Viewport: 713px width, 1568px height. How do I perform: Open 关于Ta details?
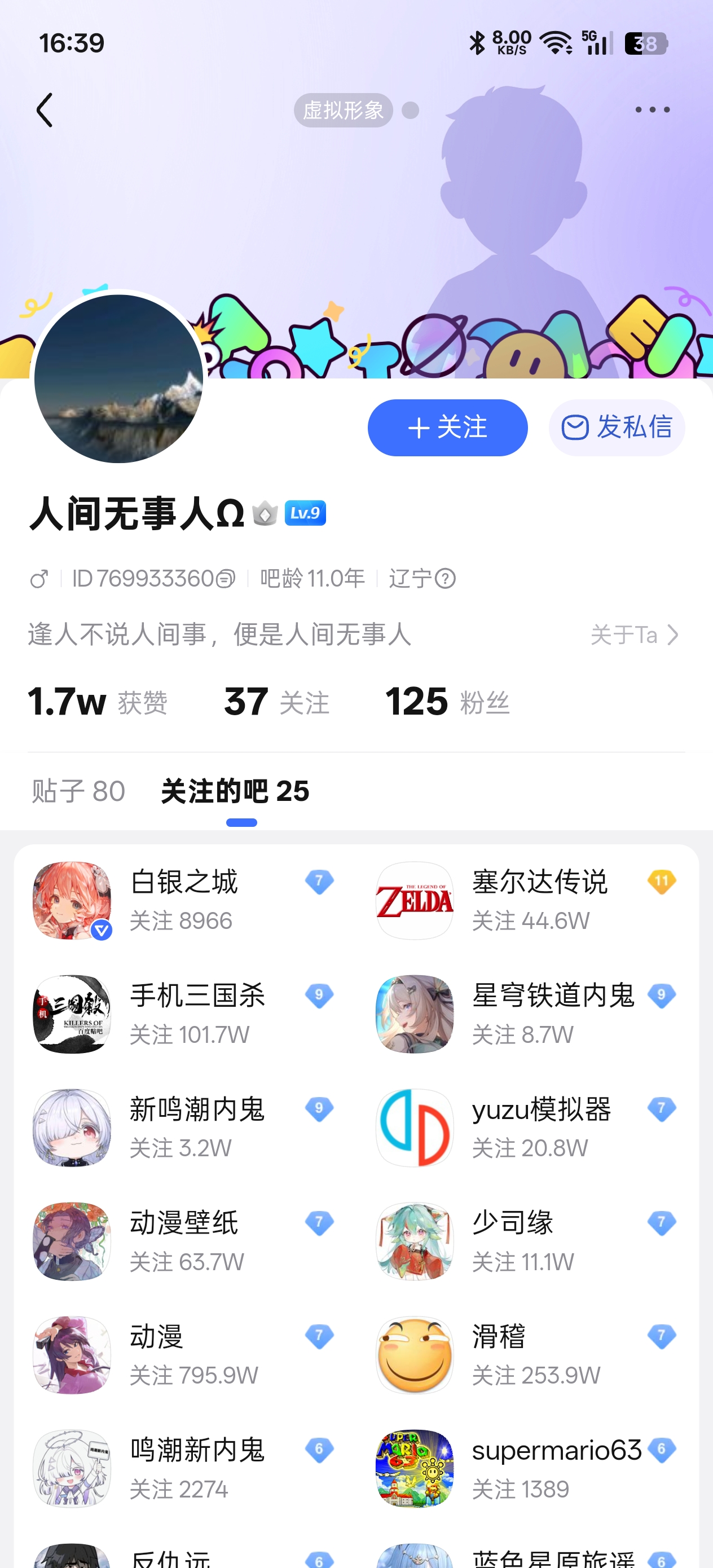(x=634, y=635)
